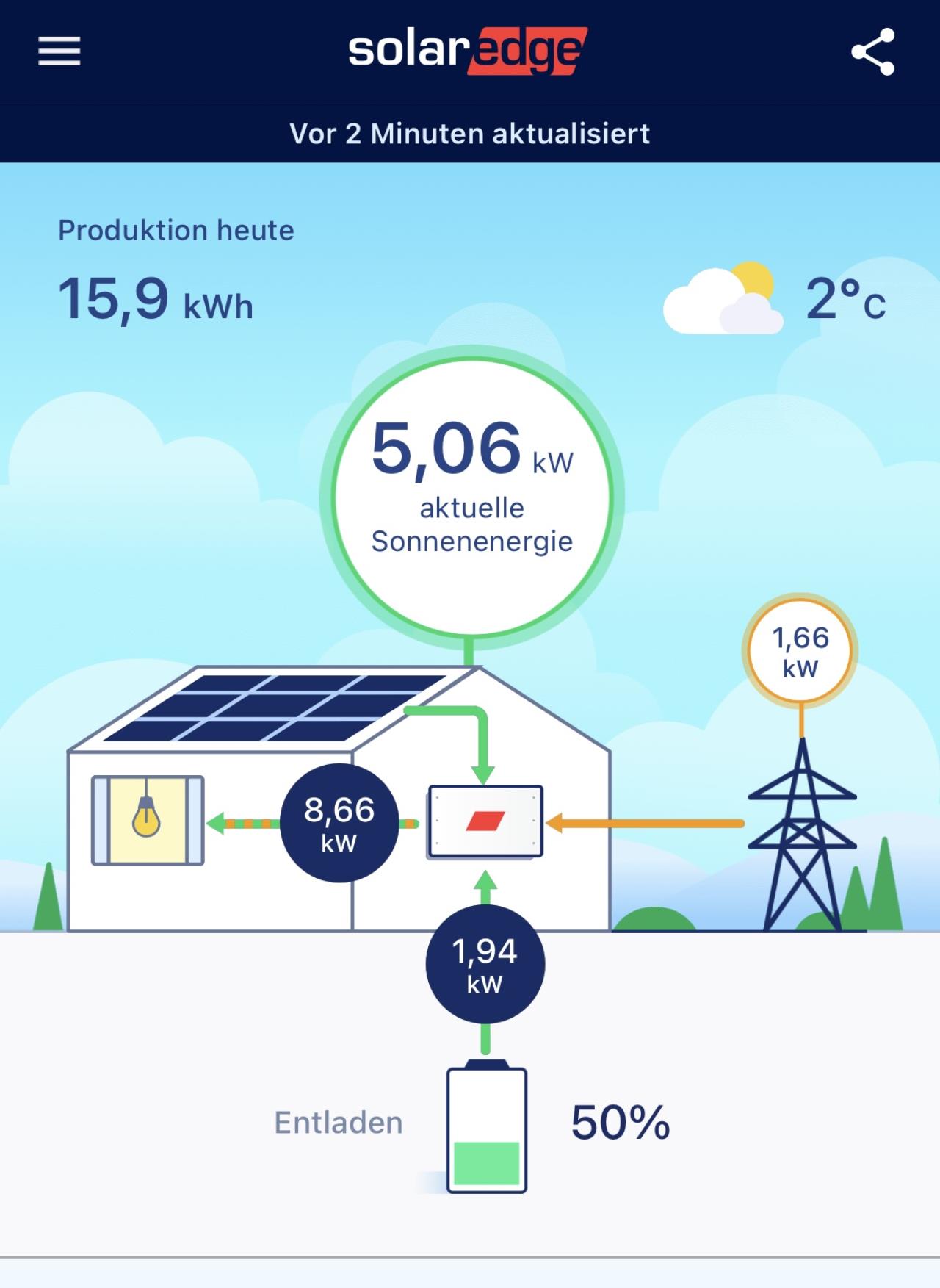Share the current energy overview
940x1288 pixels.
point(872,51)
